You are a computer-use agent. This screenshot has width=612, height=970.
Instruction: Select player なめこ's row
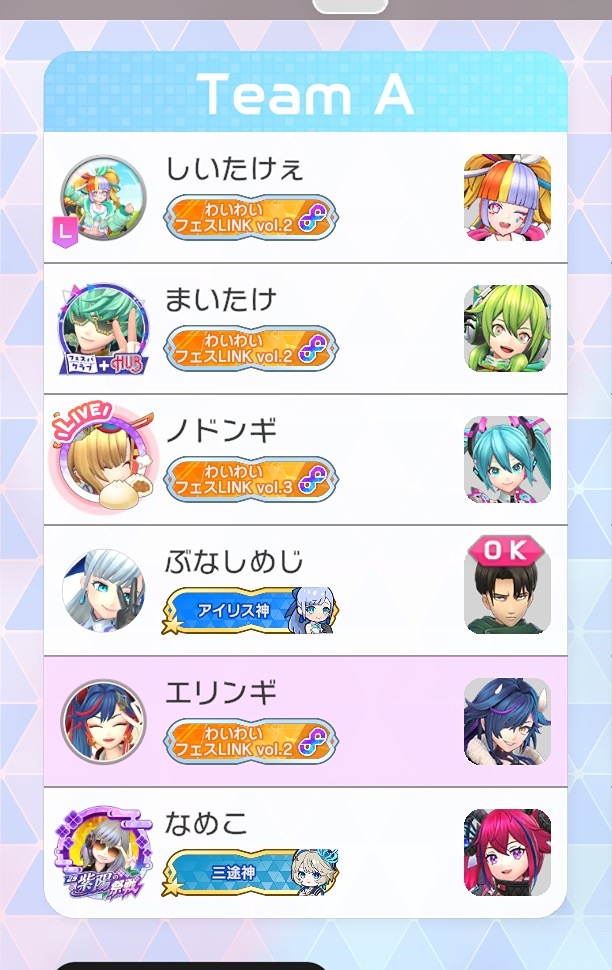point(305,853)
